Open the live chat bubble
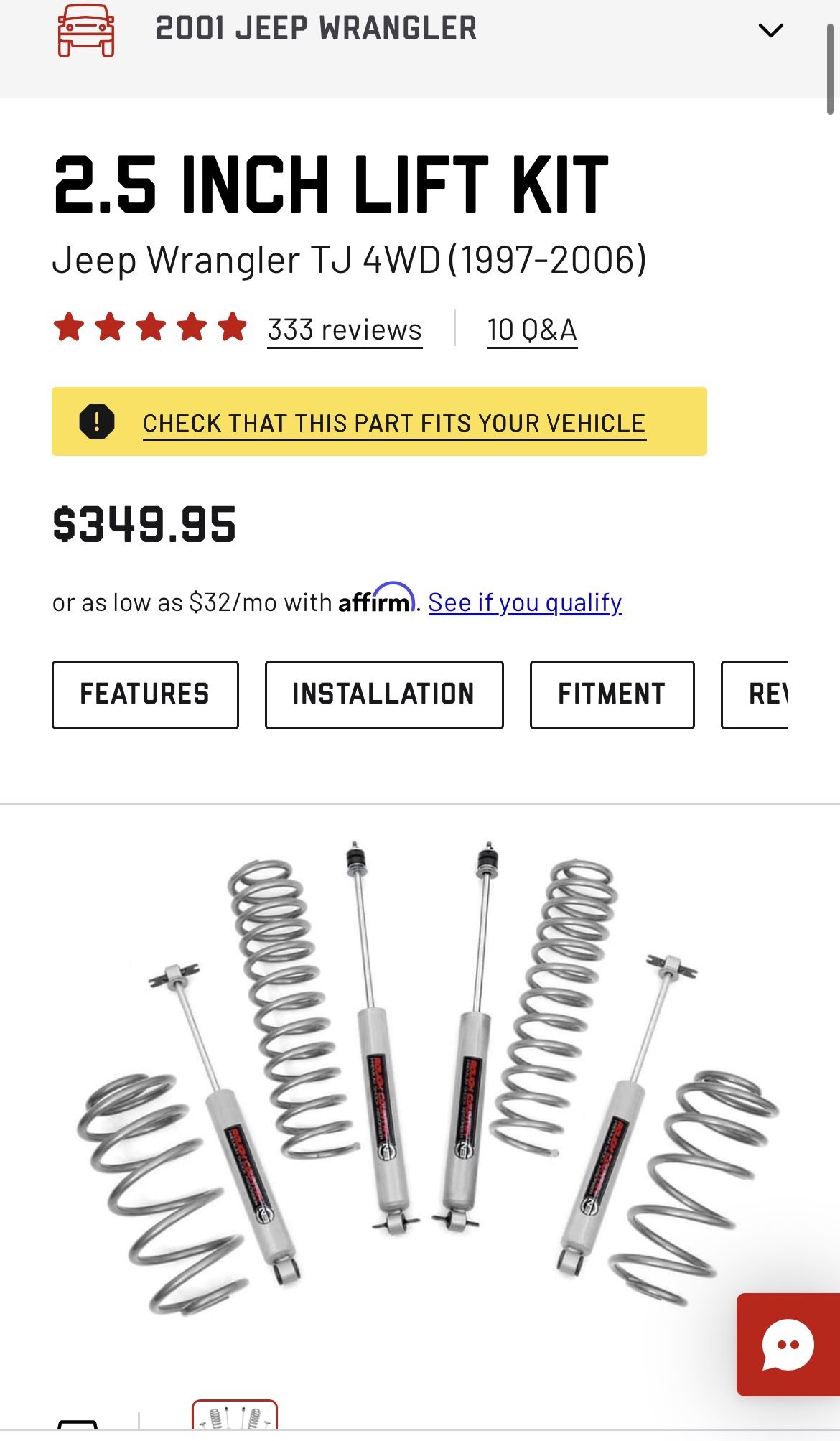 pyautogui.click(x=788, y=1345)
